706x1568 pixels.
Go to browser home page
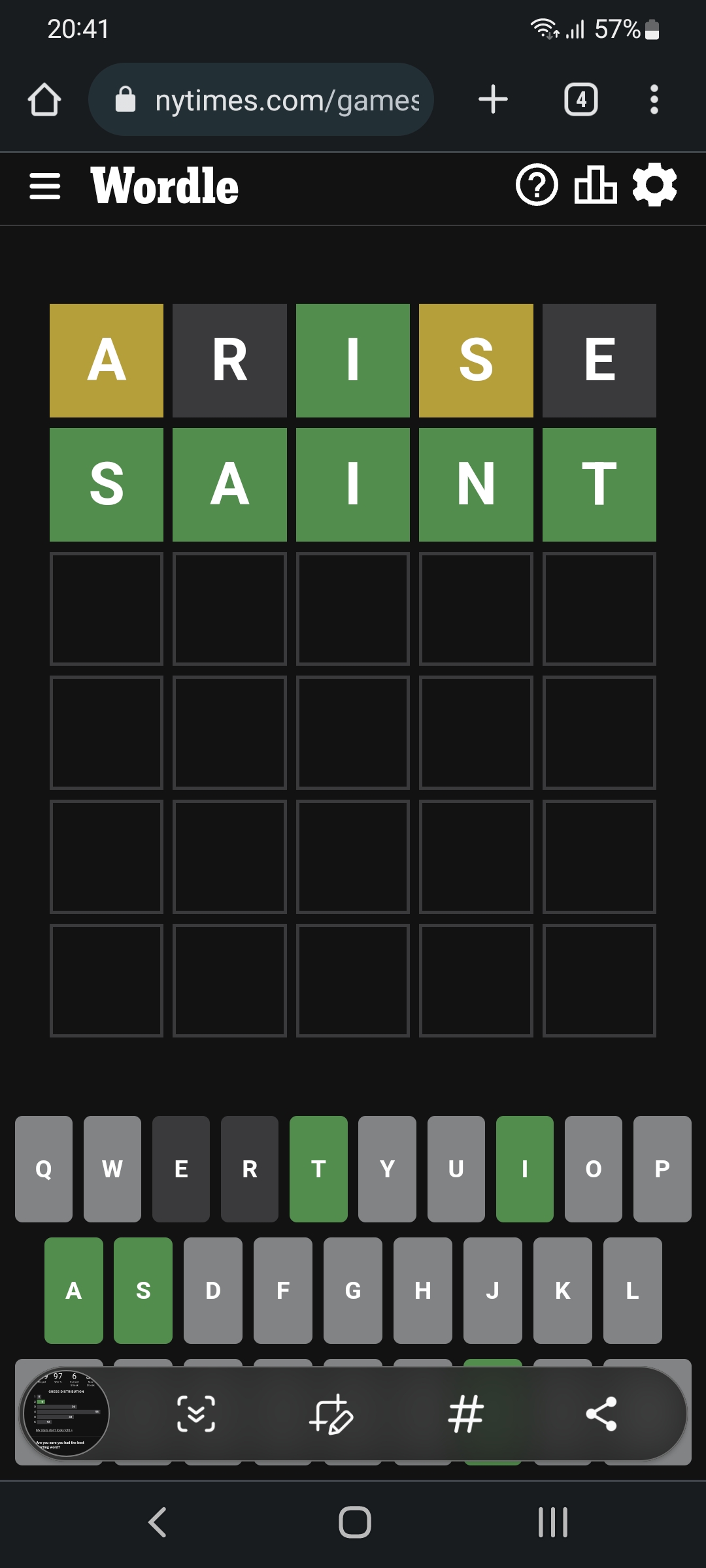(44, 100)
